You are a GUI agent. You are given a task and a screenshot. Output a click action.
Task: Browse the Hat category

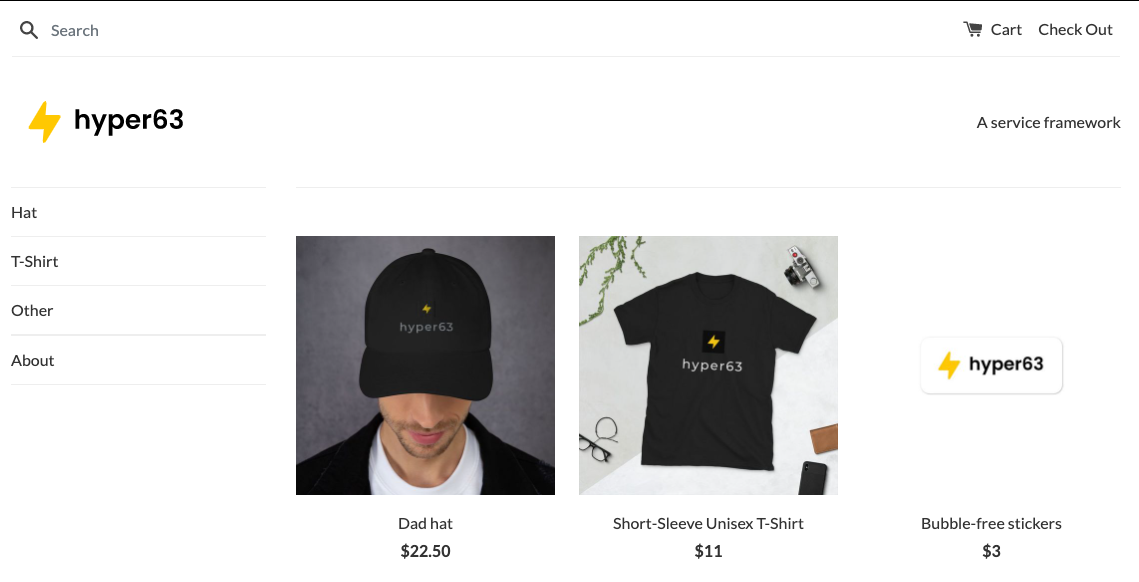tap(24, 212)
